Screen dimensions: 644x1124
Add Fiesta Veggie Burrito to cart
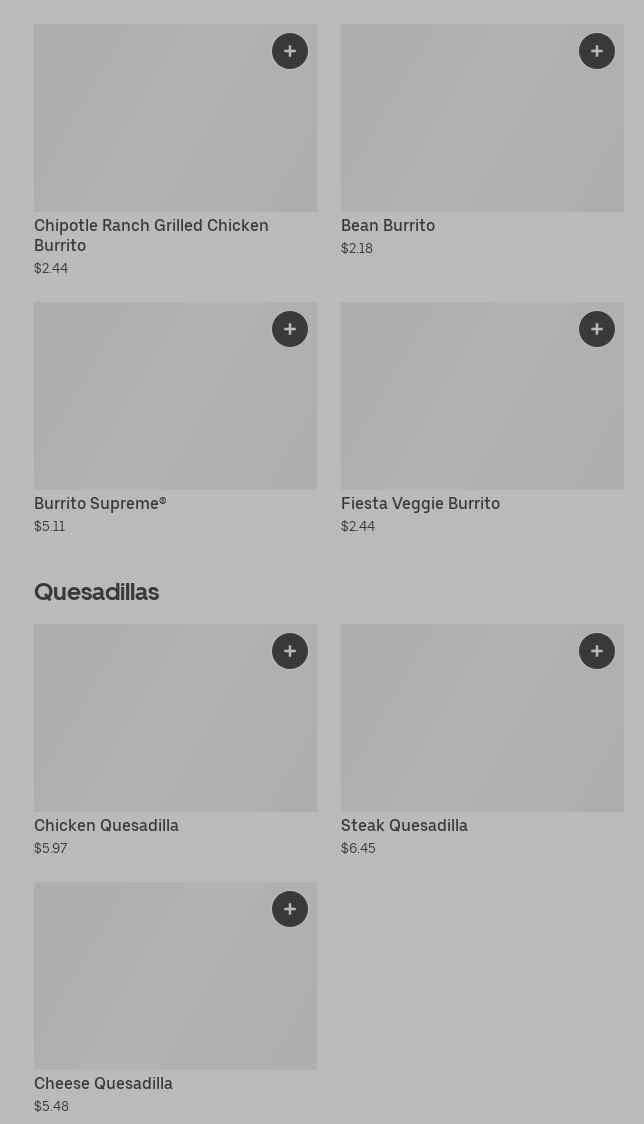coord(597,329)
